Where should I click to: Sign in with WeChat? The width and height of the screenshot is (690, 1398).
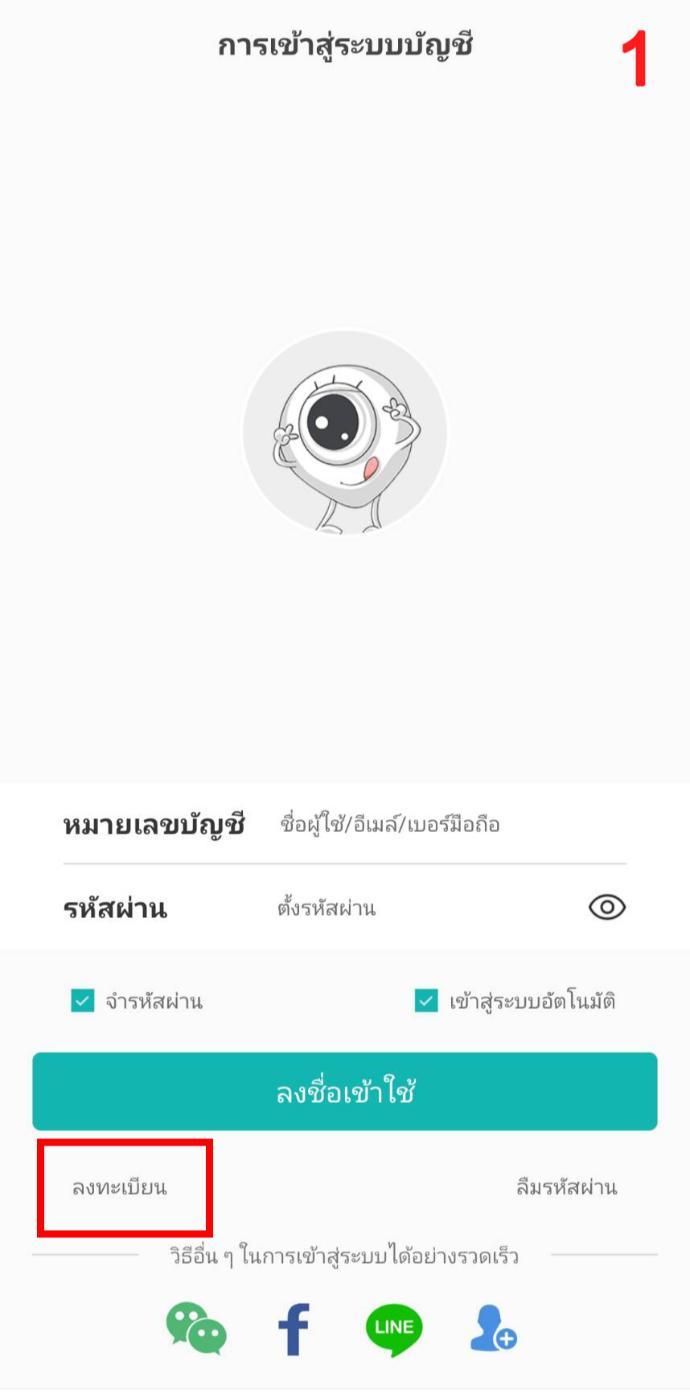click(196, 1330)
